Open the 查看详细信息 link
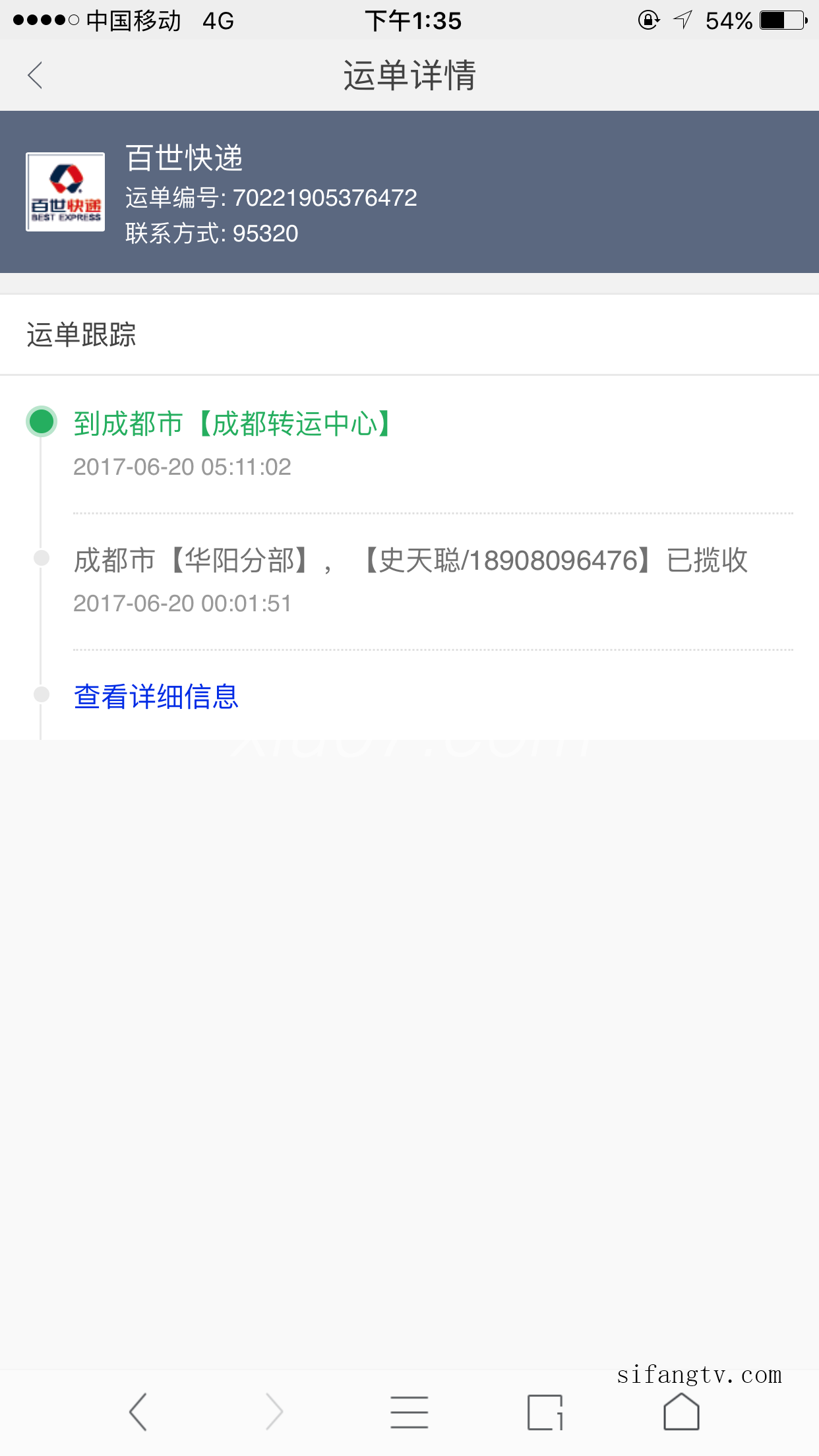The image size is (819, 1456). pos(156,696)
